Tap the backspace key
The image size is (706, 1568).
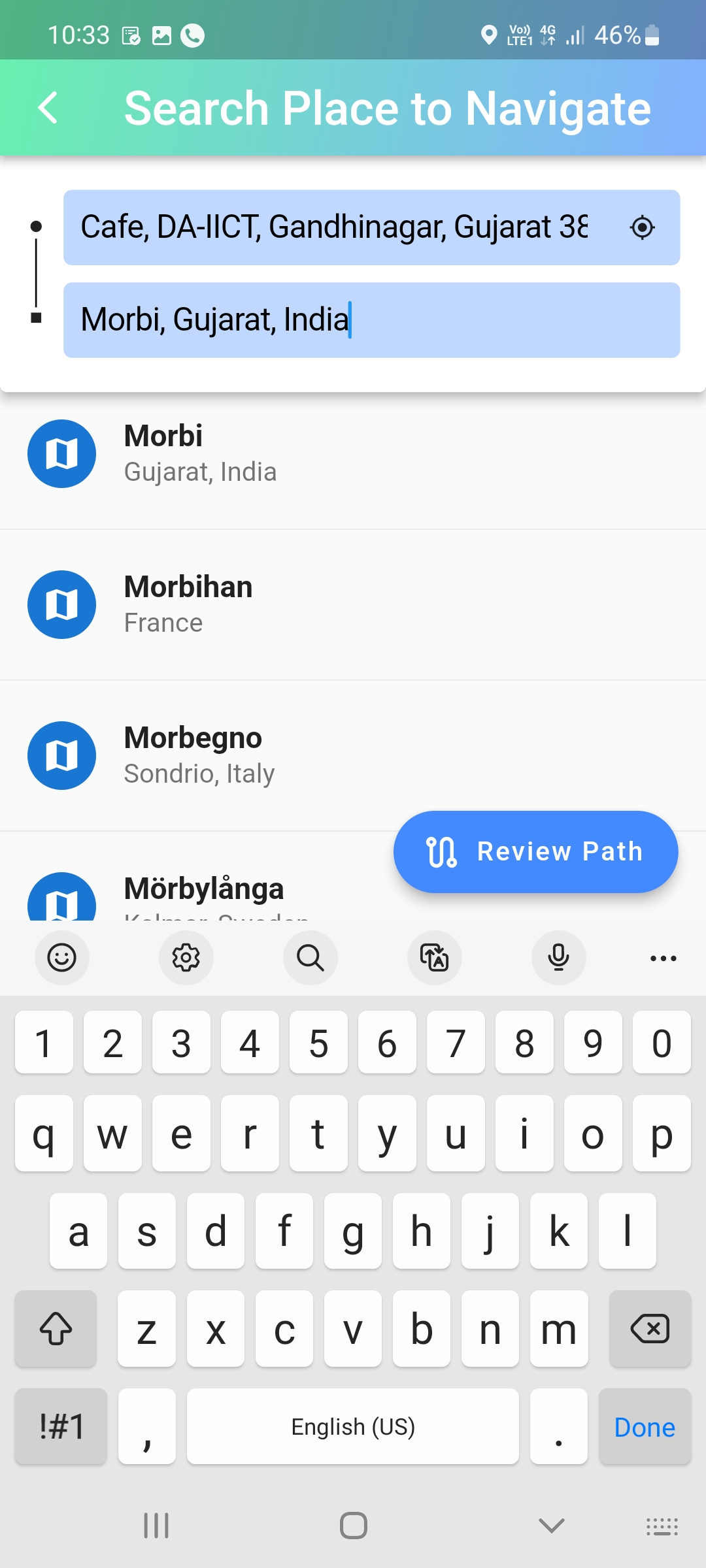(650, 1329)
